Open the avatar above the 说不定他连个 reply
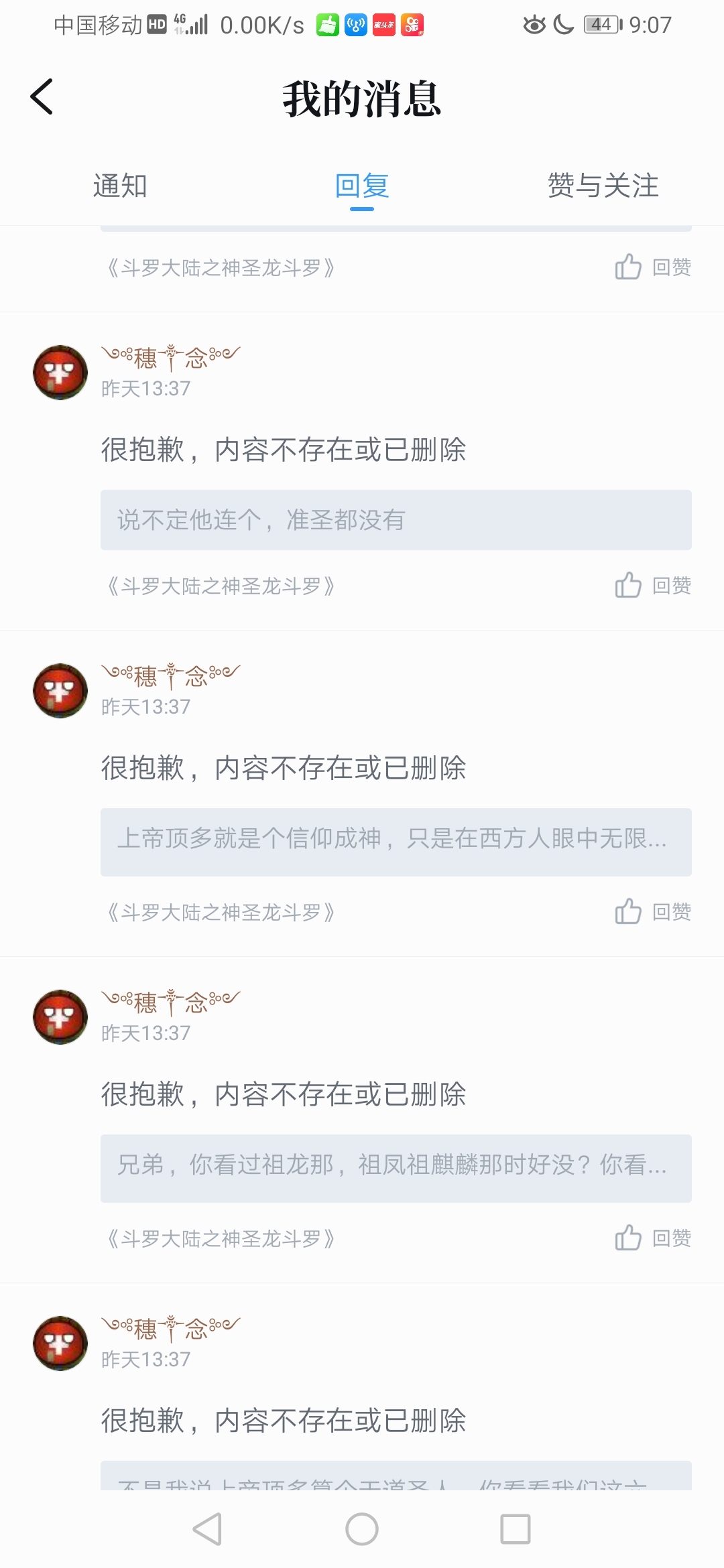724x1568 pixels. point(60,373)
